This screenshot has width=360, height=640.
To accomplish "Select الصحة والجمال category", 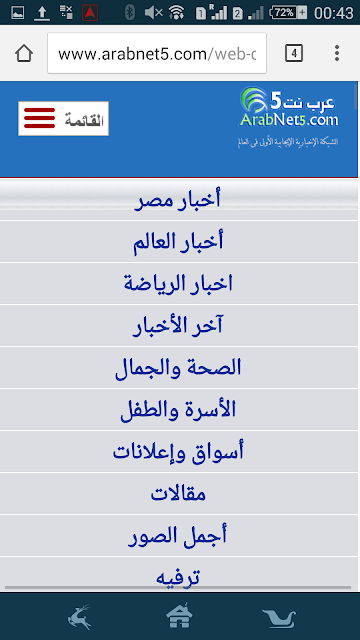I will 178,368.
